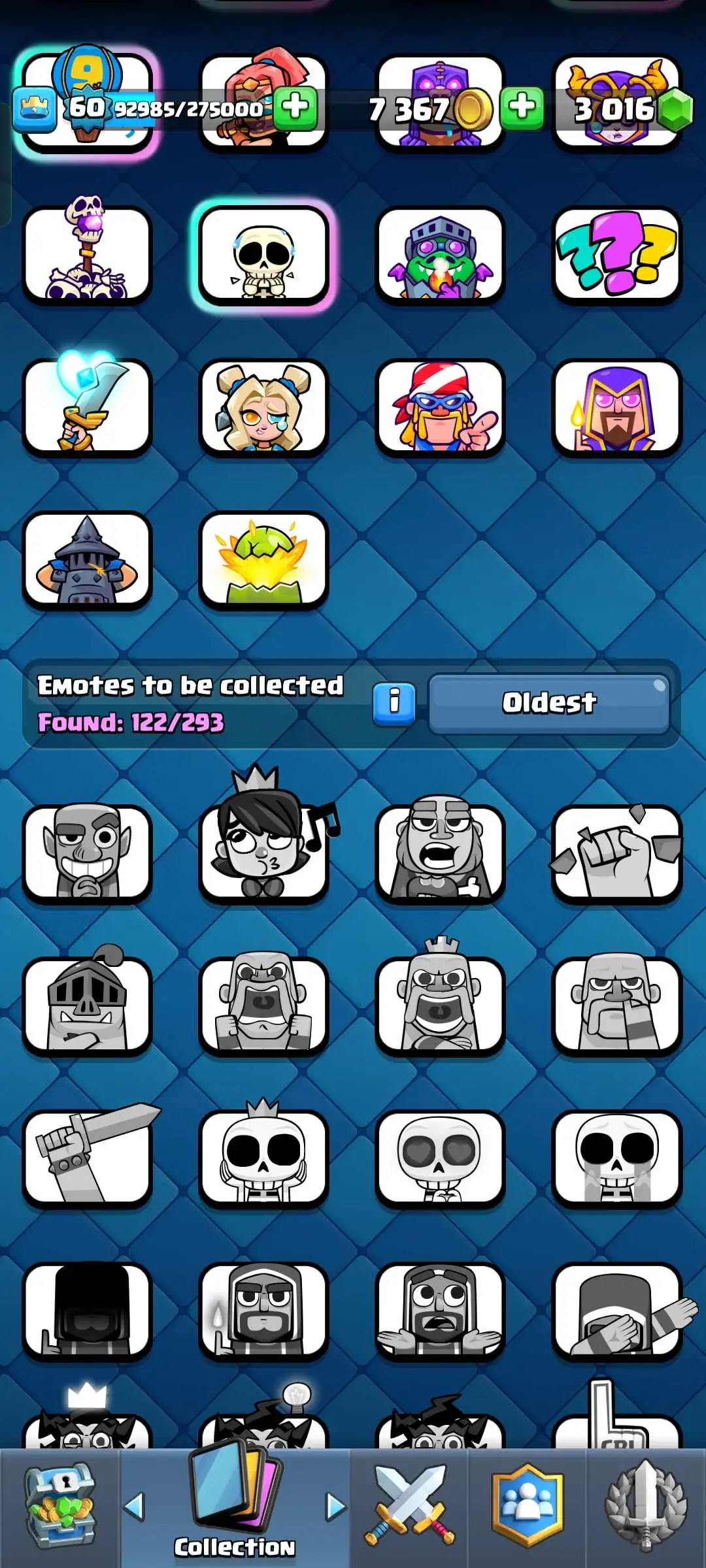View the locked whistling princess emote
Image resolution: width=706 pixels, height=1568 pixels.
[x=263, y=853]
